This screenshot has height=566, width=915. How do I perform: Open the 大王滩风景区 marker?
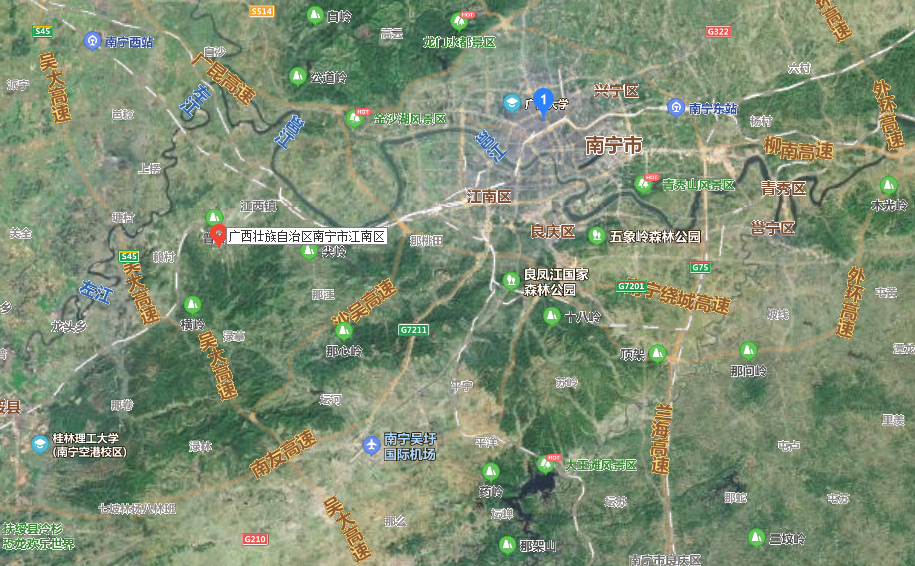548,464
